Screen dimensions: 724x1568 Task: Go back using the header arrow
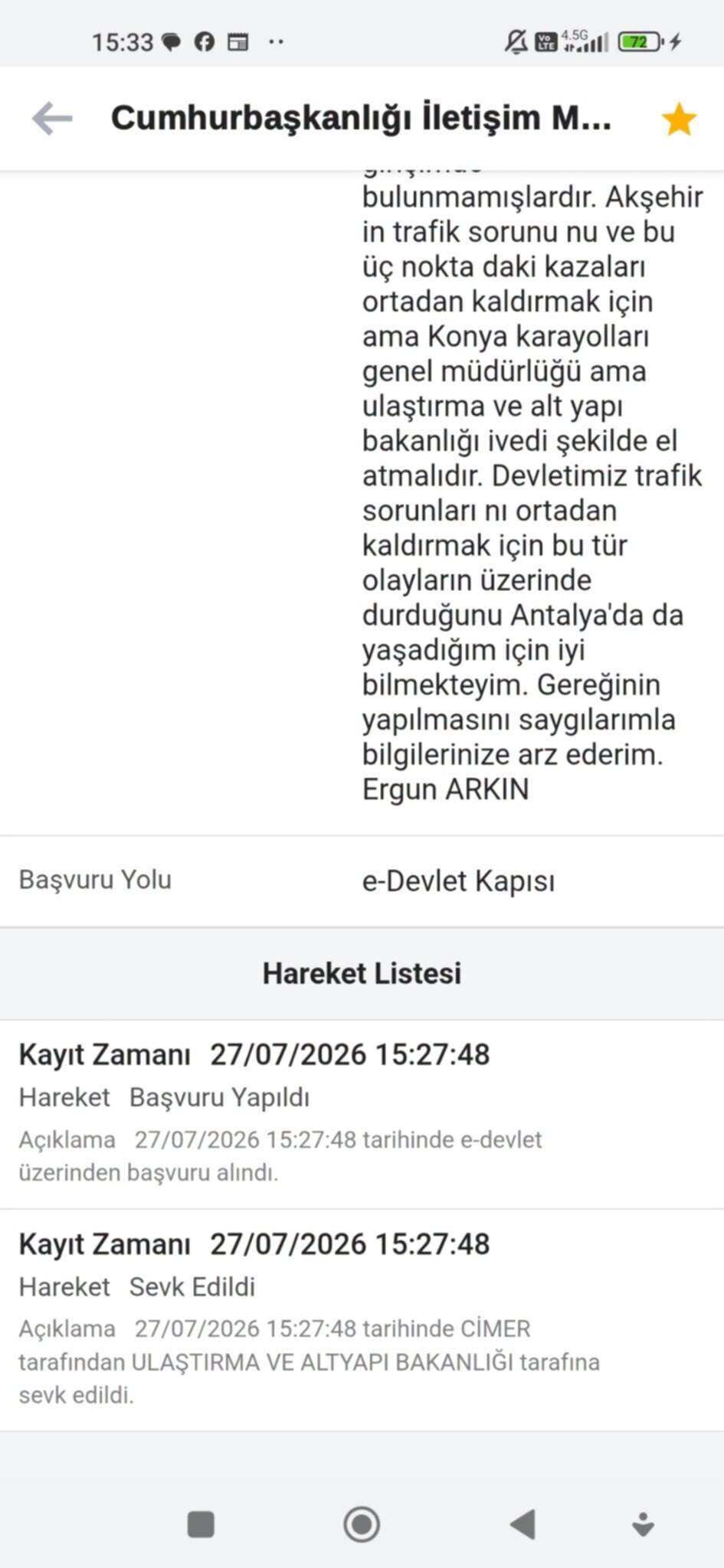point(52,119)
